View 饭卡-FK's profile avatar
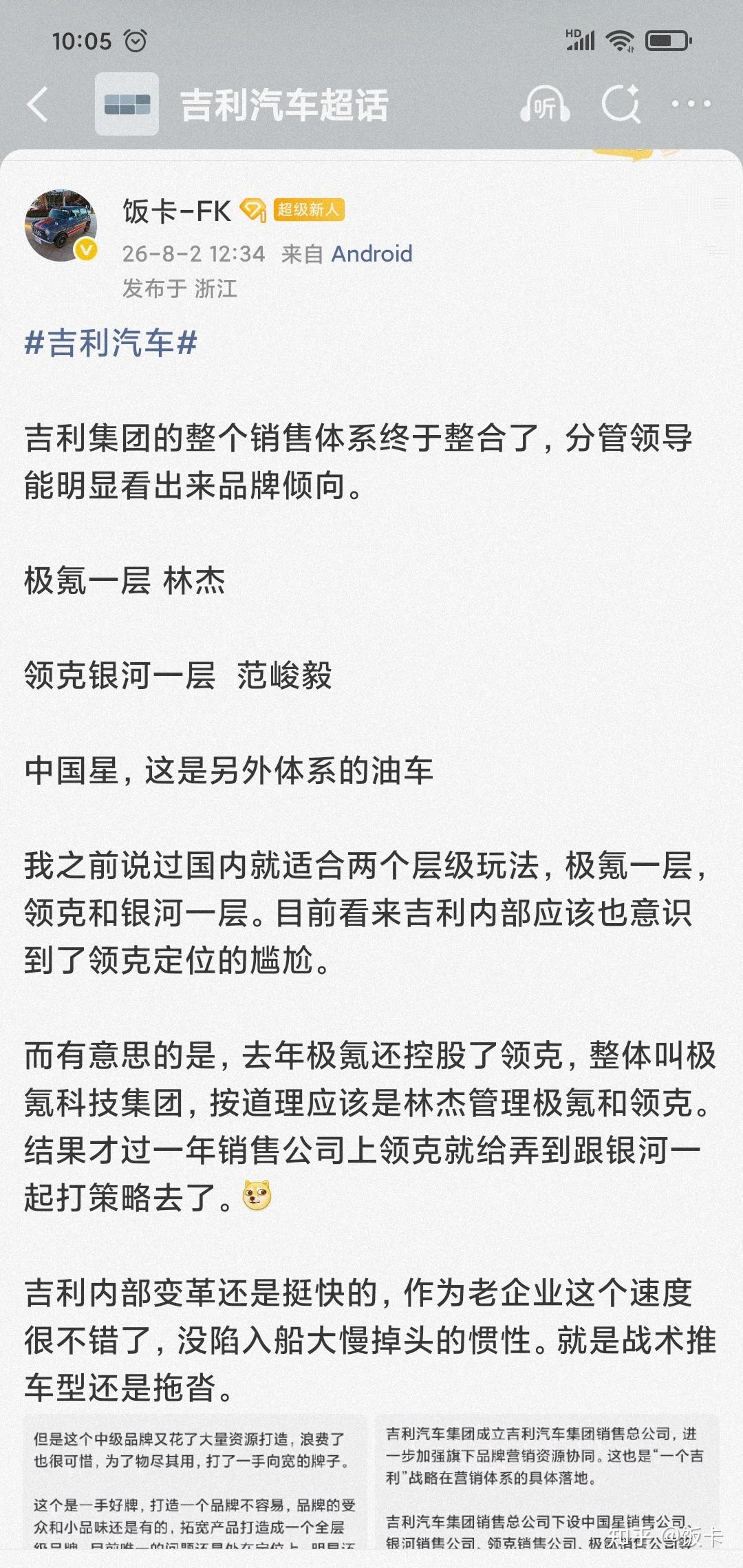Screen dimensions: 743x1568 62,226
